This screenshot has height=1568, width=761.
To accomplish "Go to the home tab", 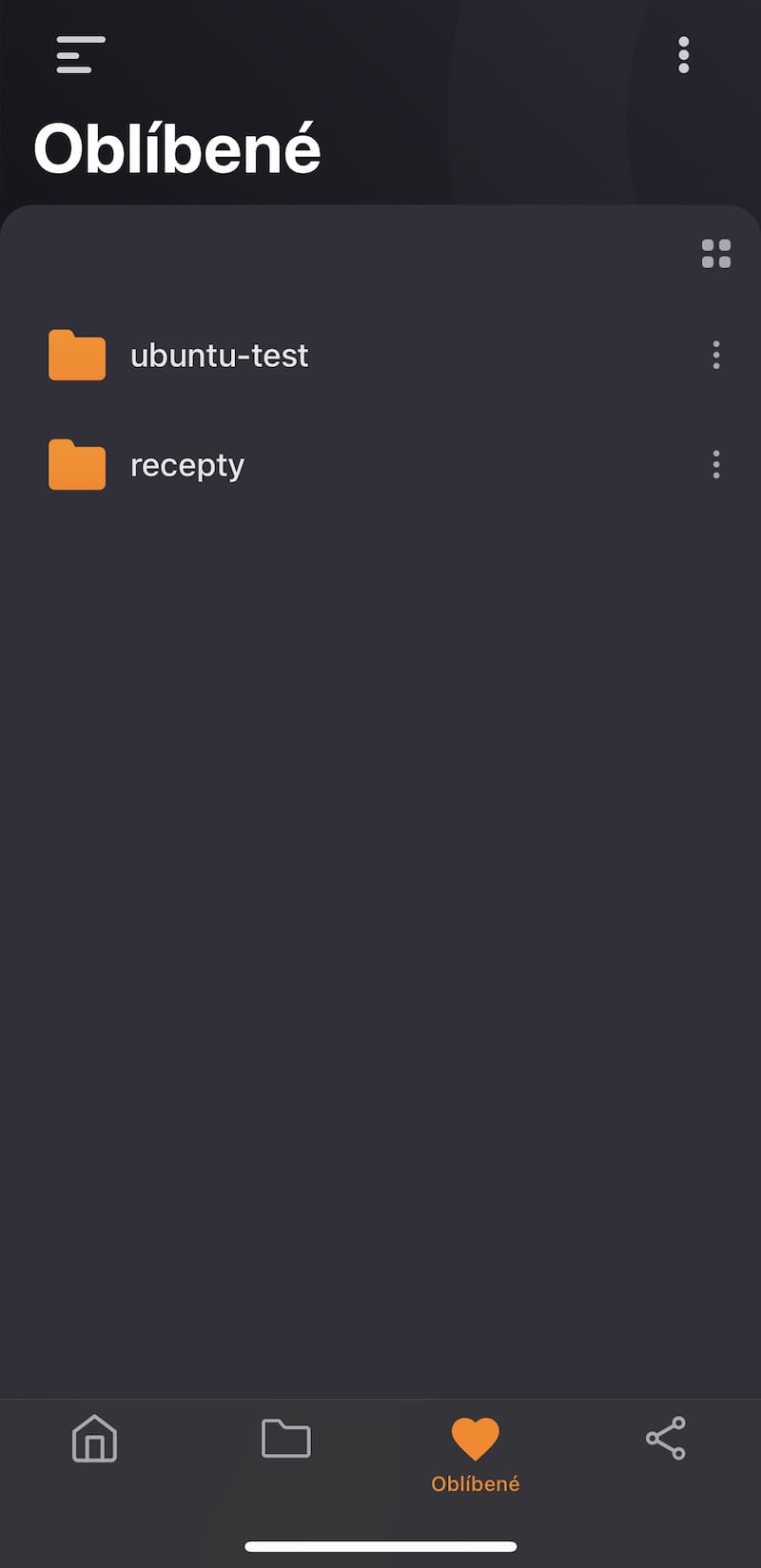I will (95, 1438).
